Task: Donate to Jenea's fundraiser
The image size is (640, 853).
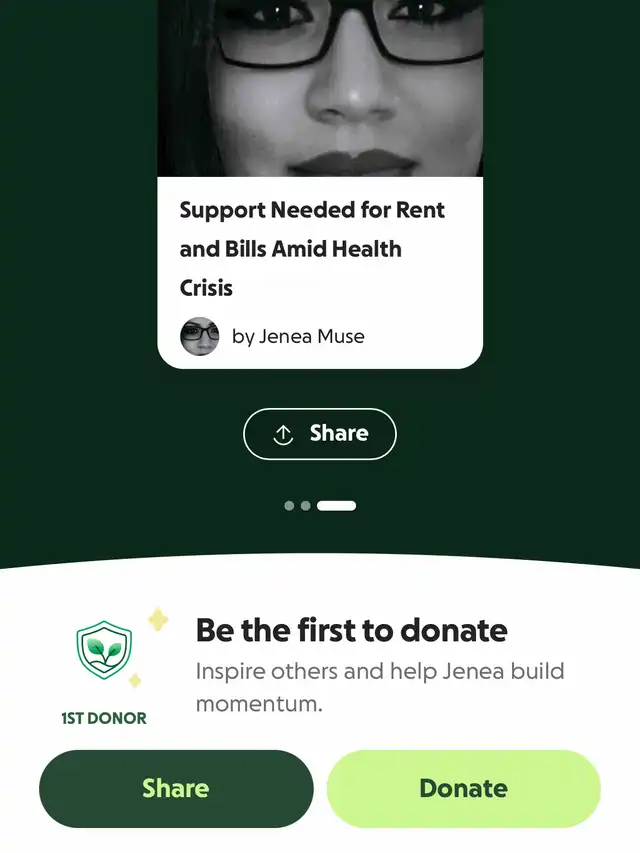Action: point(463,788)
